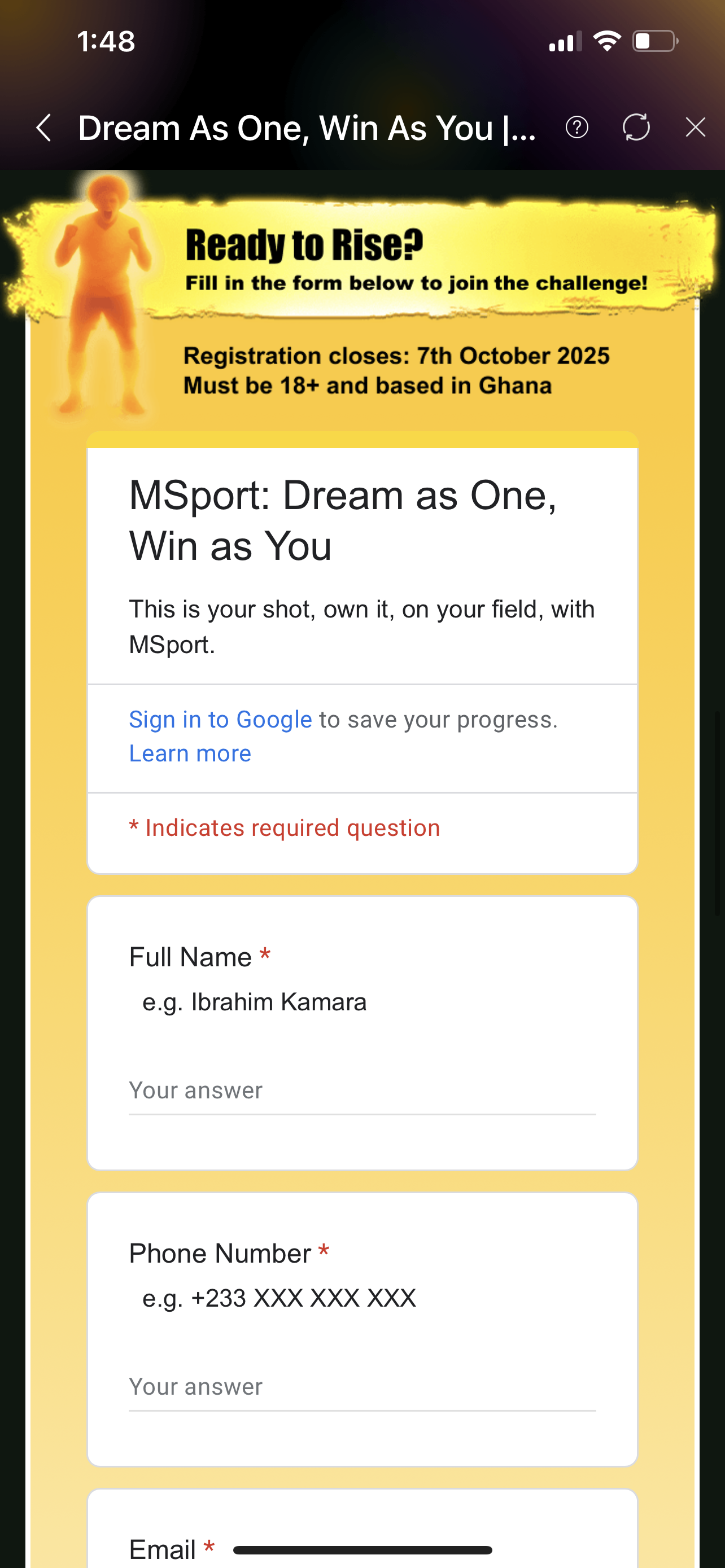This screenshot has width=725, height=1568.
Task: Follow the Sign in to Google link
Action: (220, 720)
